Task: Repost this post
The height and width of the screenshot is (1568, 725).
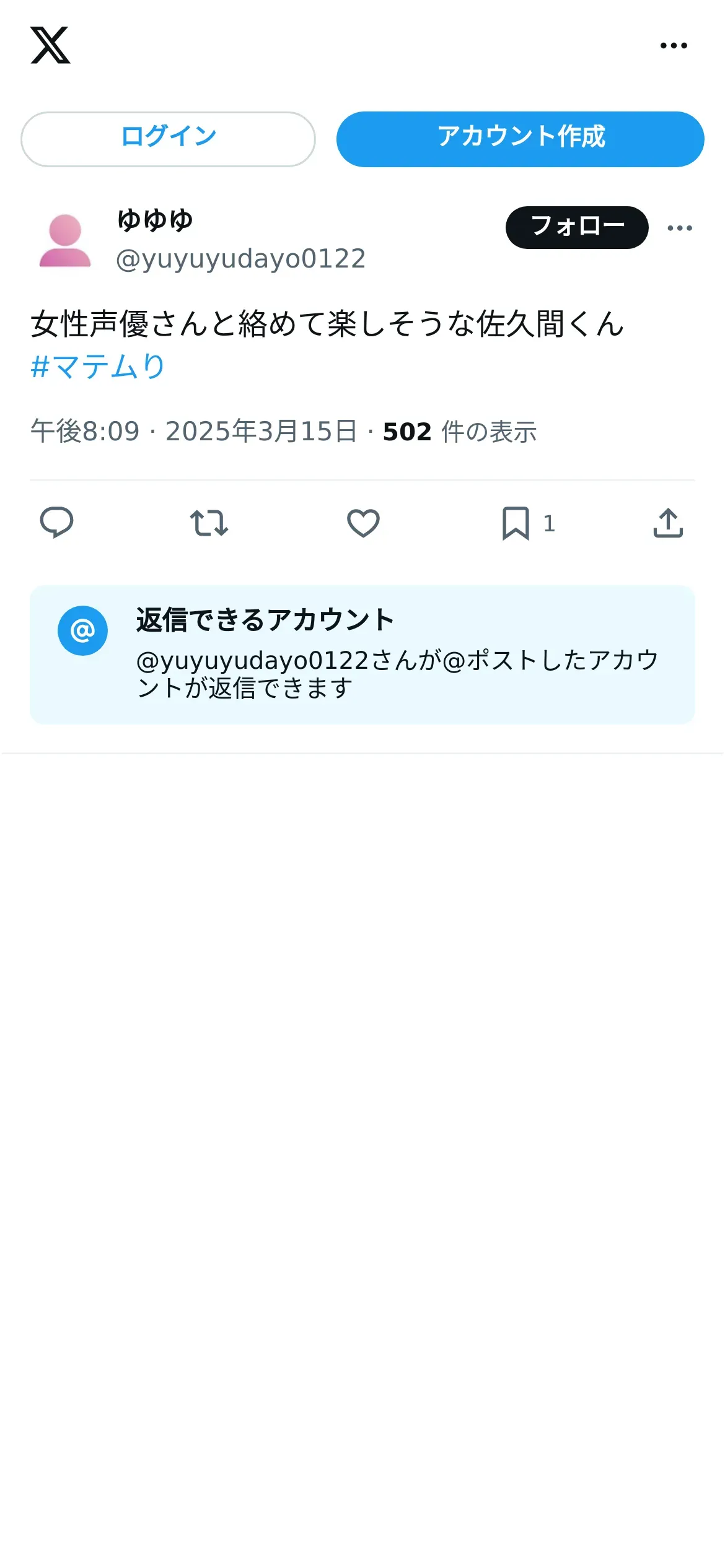Action: [209, 523]
